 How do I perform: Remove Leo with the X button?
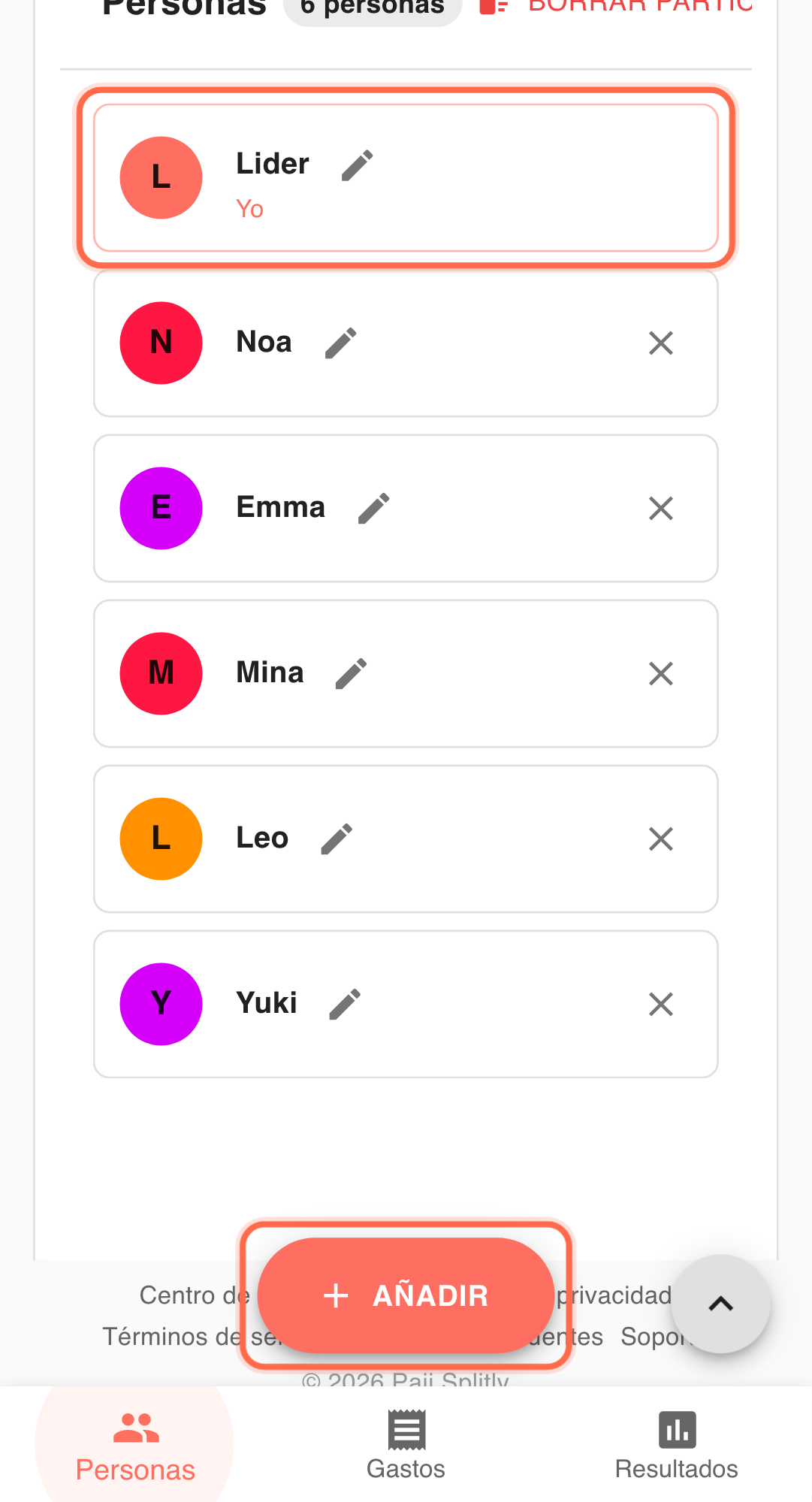click(660, 839)
